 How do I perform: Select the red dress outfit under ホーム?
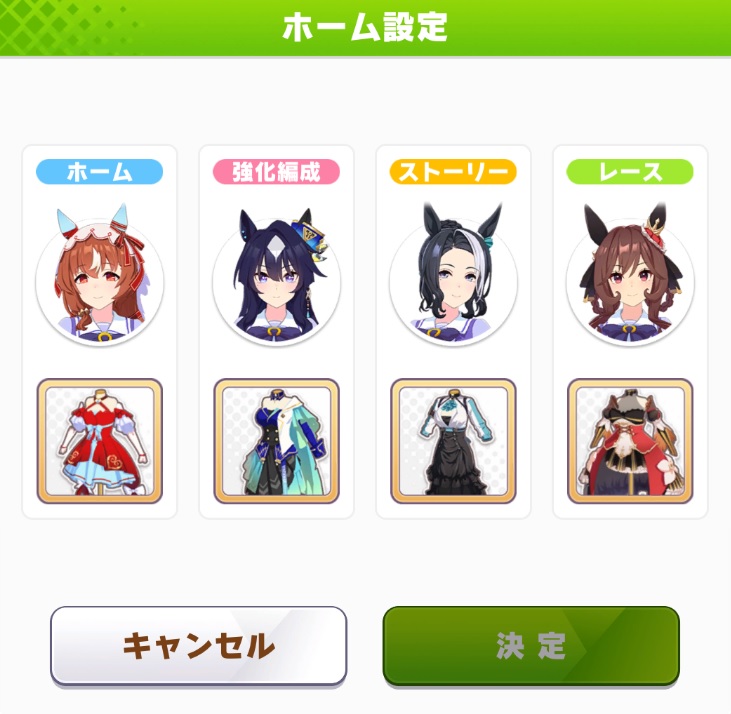(x=99, y=440)
